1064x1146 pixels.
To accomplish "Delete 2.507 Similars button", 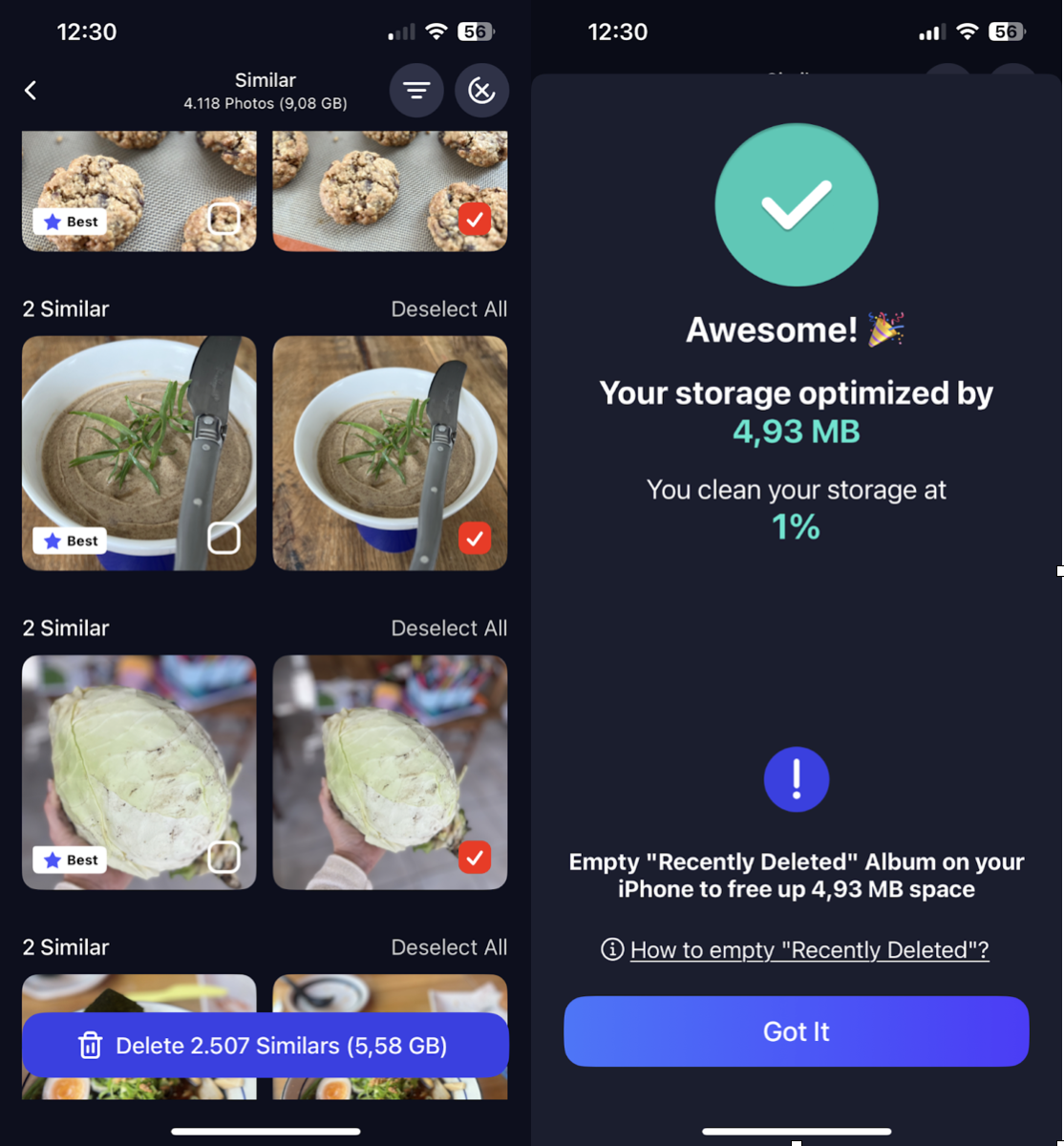I will click(x=265, y=1046).
